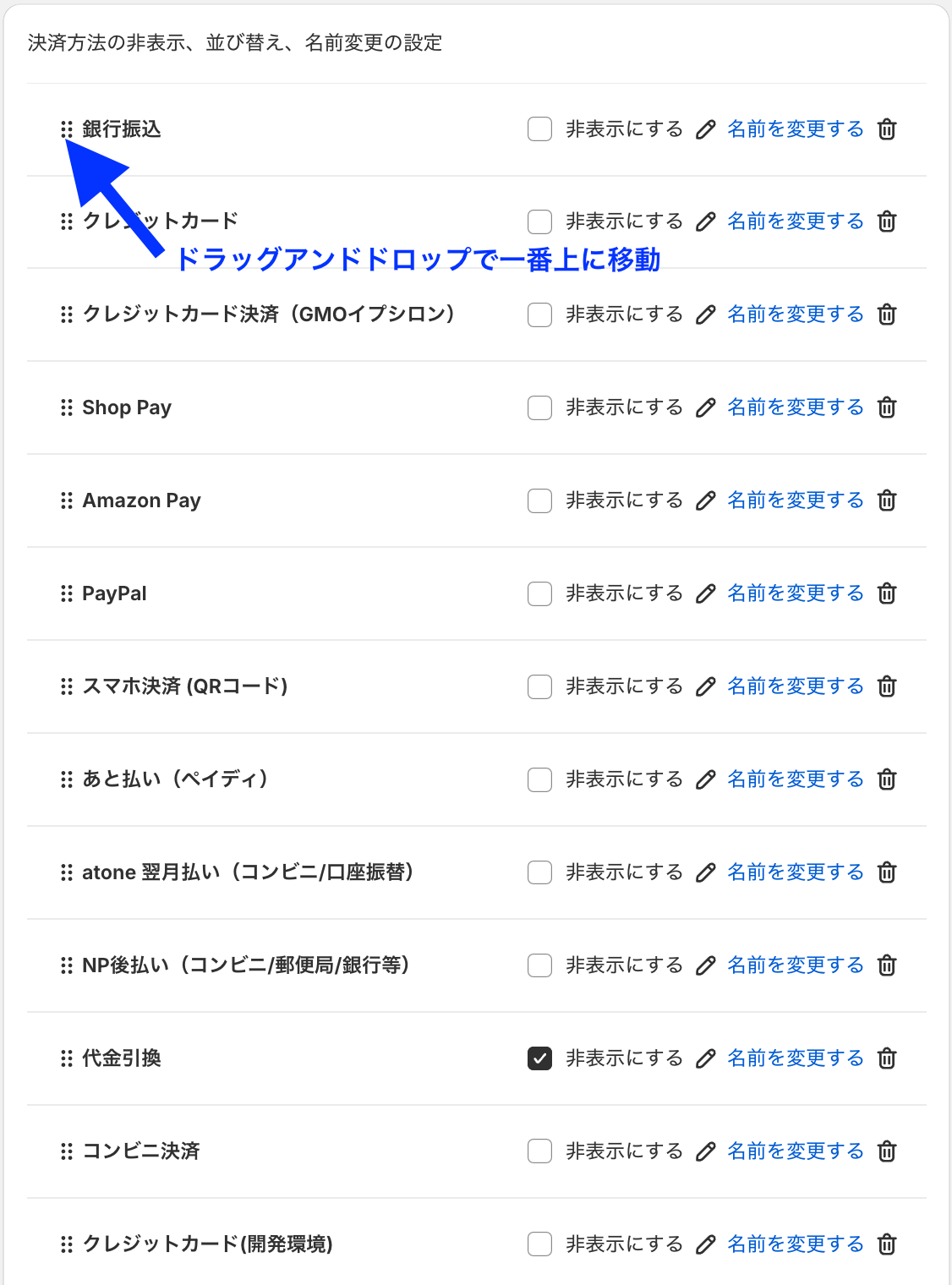The width and height of the screenshot is (952, 1285).
Task: Tap 名前を変更する for クレジットカード決済（GMOイプシロン）
Action: tap(795, 314)
